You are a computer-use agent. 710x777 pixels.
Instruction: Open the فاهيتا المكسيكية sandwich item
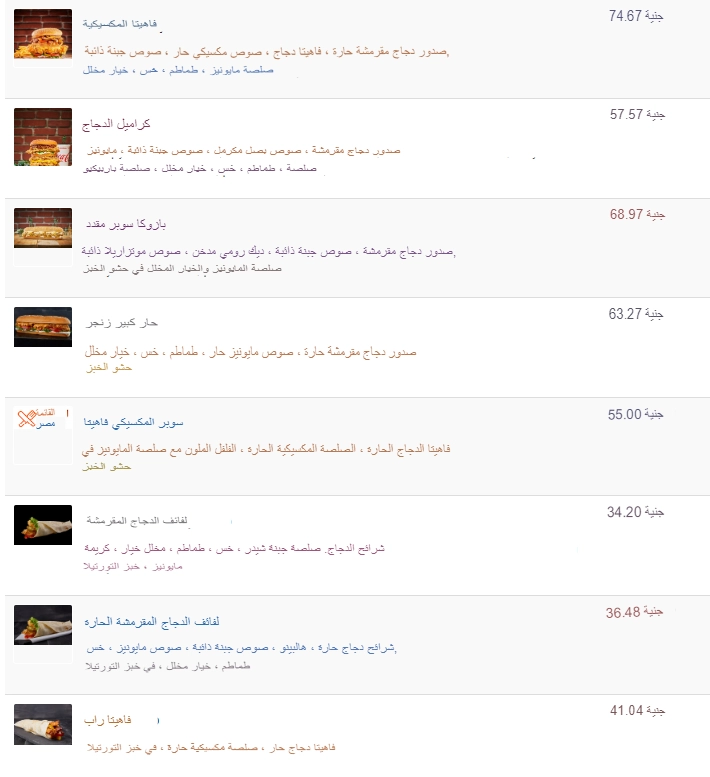119,21
